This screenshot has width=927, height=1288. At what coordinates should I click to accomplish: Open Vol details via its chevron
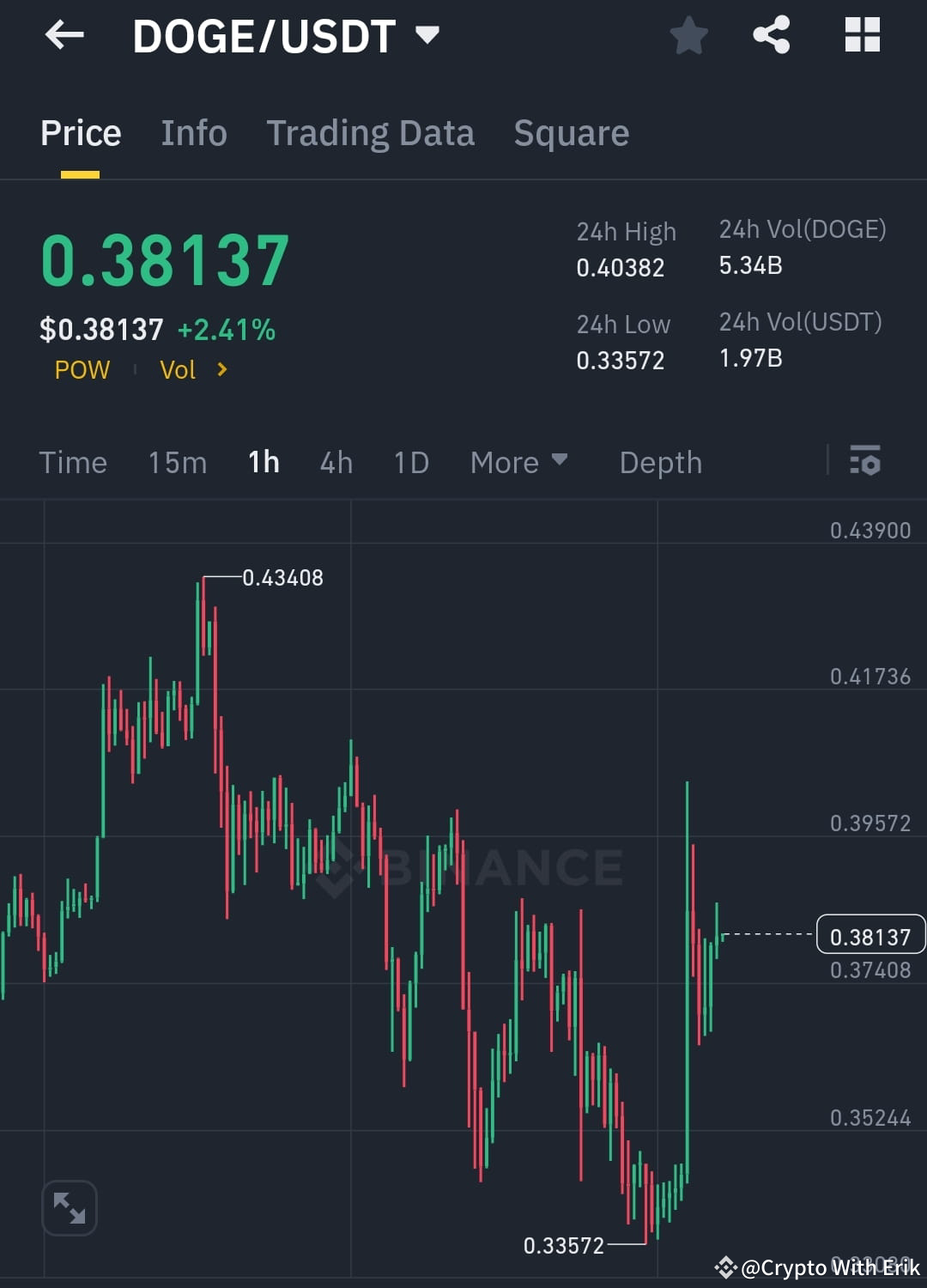221,369
